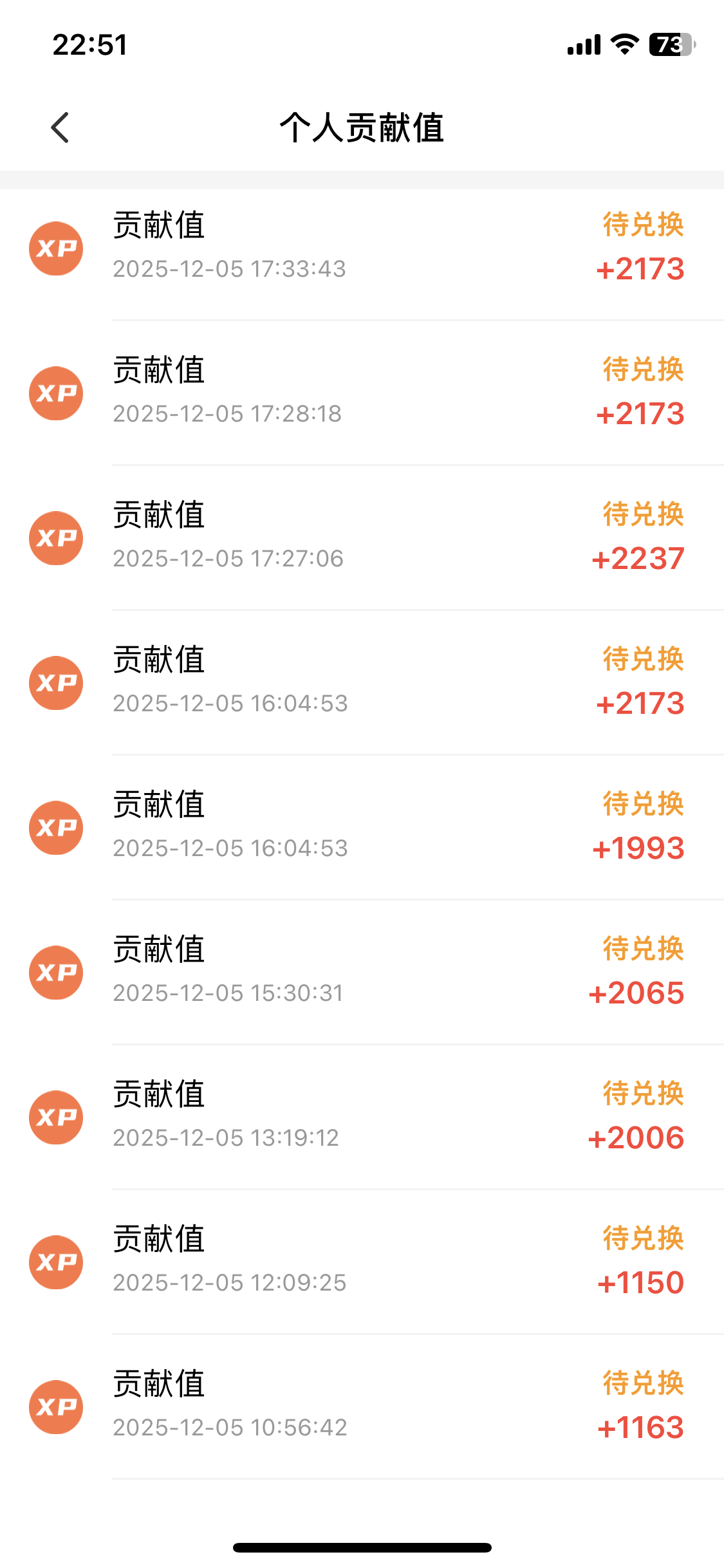Select the XP icon next to the +1163 entry
This screenshot has height=1568, width=724.
pyautogui.click(x=56, y=1407)
